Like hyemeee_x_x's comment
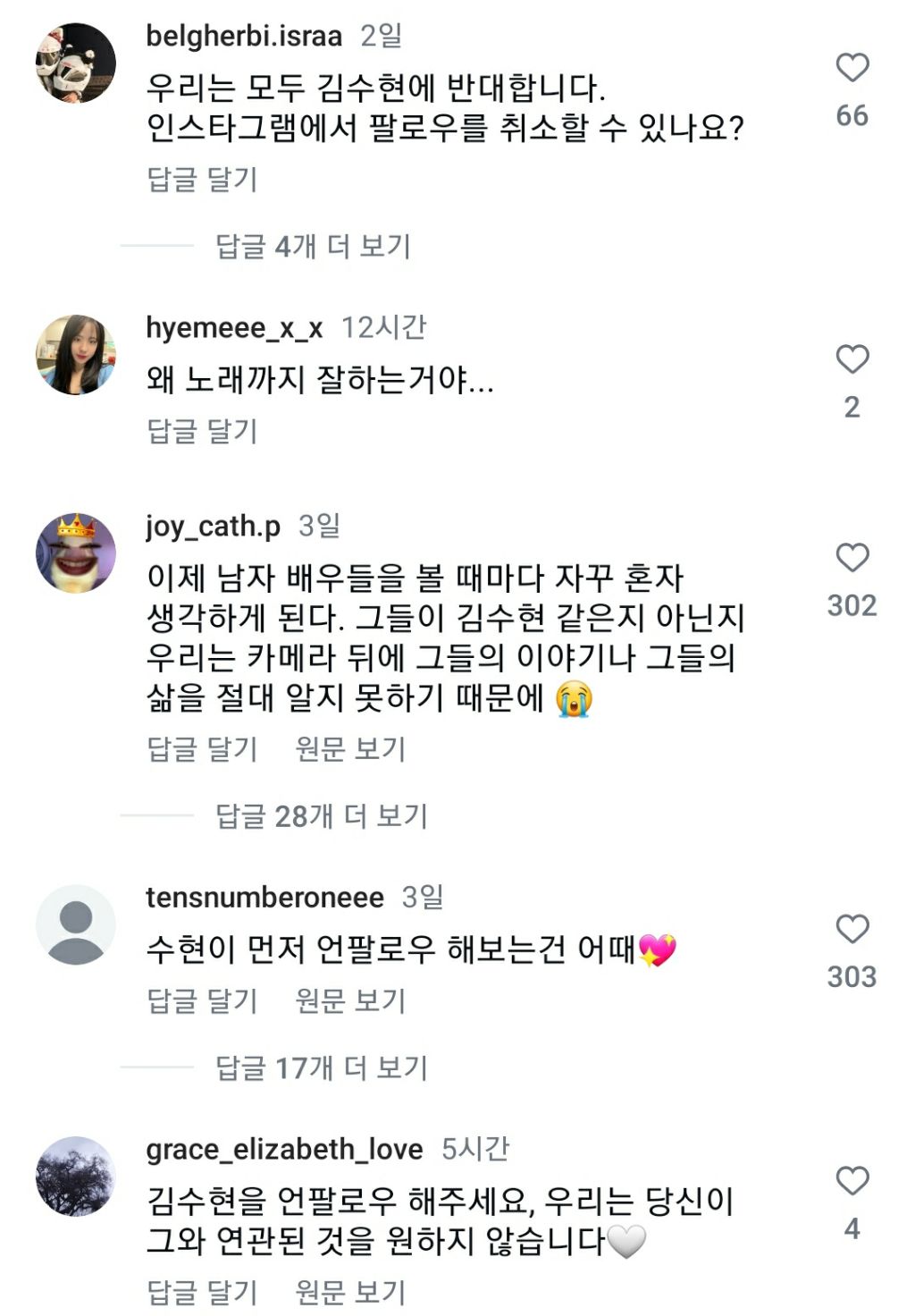Viewport: 915px width, 1316px height. 852,359
